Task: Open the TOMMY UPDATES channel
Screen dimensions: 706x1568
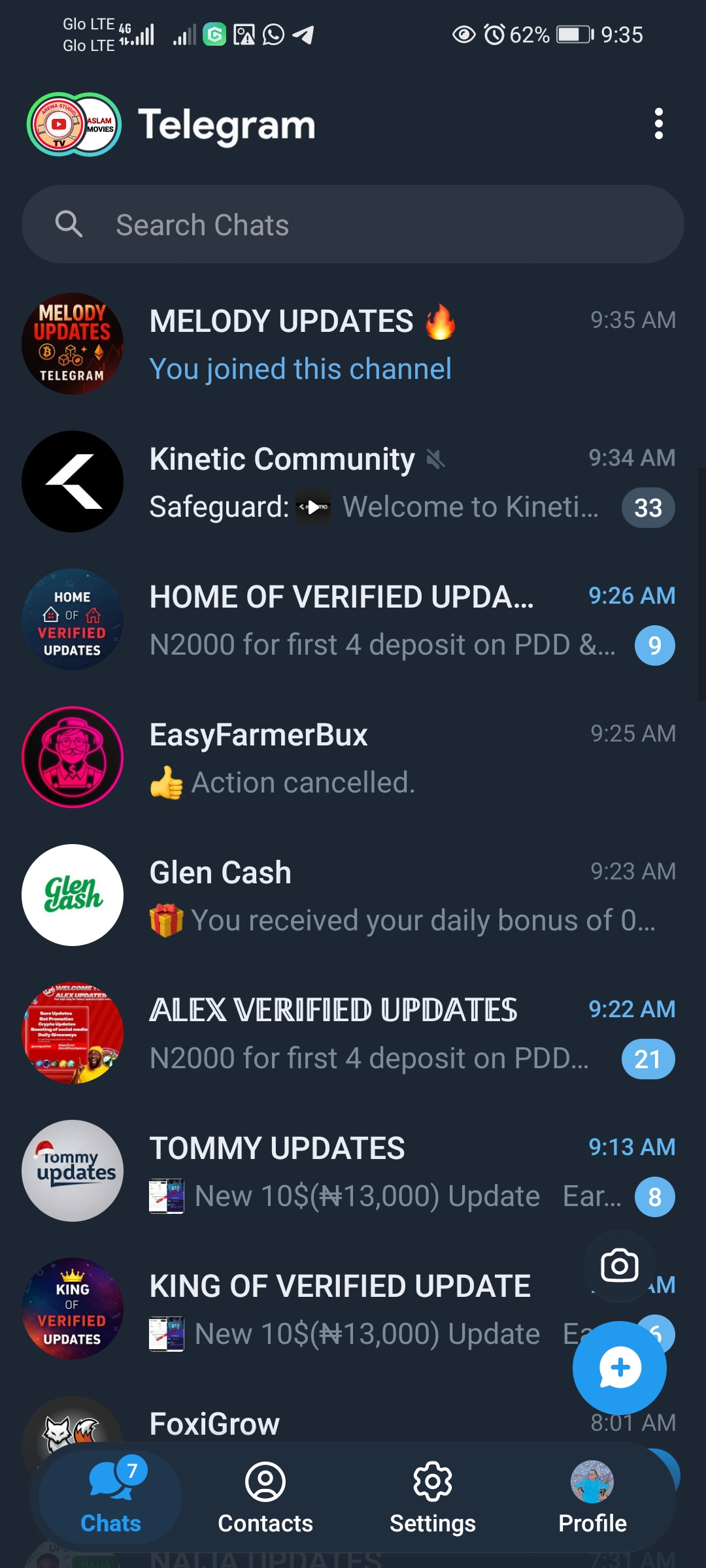Action: [x=353, y=1171]
